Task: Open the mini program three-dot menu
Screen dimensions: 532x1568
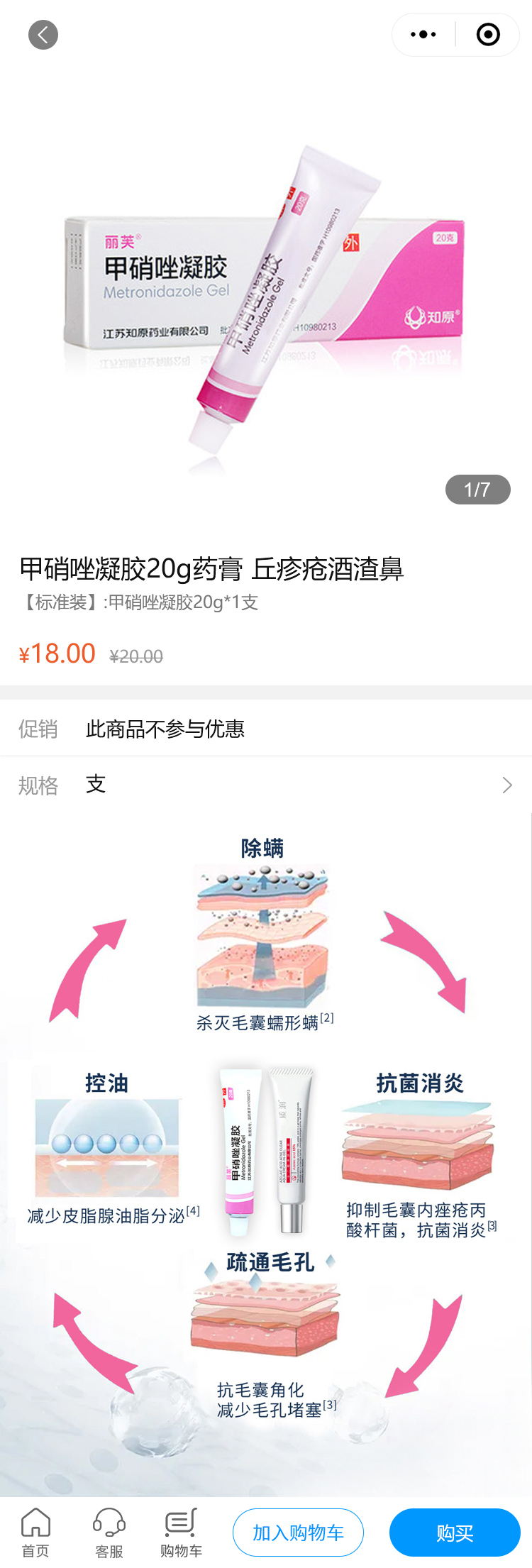Action: click(x=423, y=35)
